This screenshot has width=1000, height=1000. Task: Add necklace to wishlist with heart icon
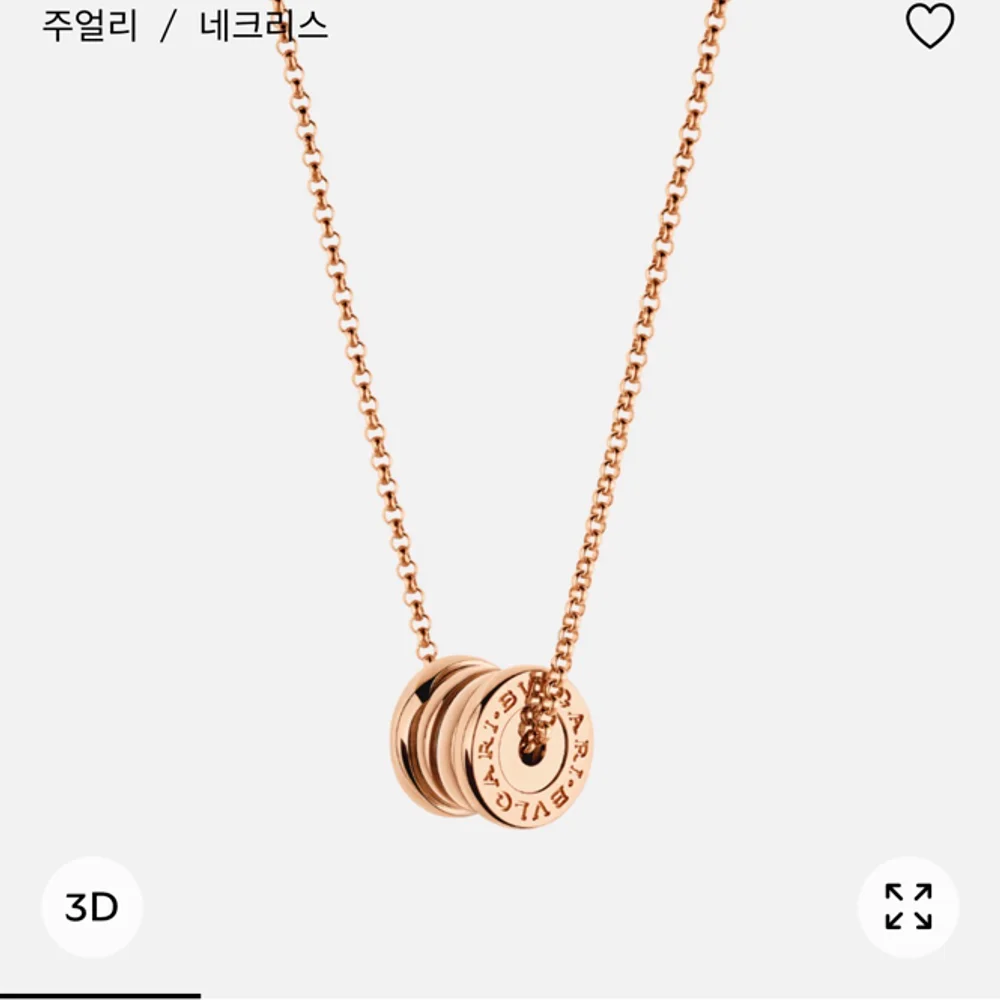pos(930,26)
